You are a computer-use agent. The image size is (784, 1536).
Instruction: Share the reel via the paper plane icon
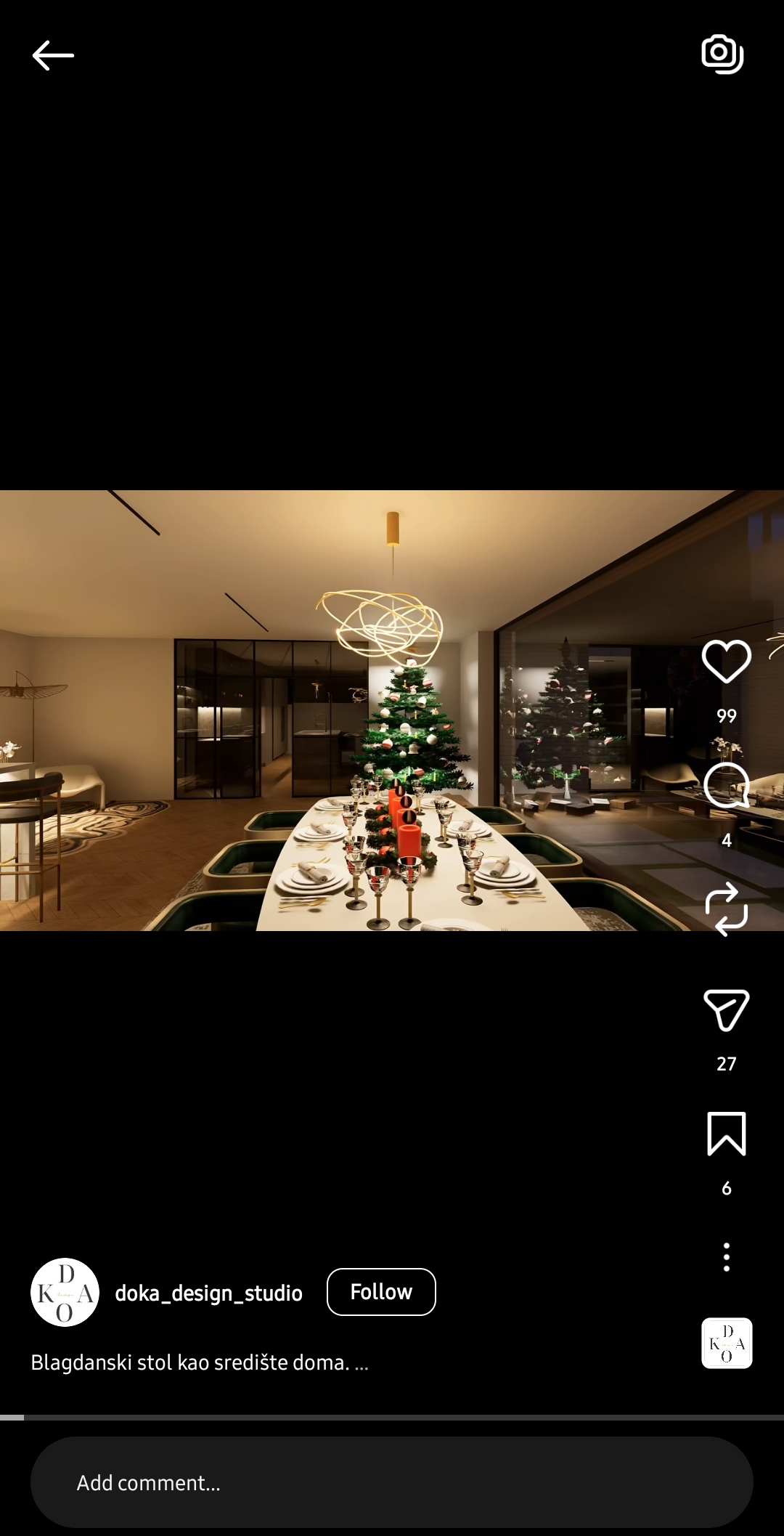pos(726,1009)
